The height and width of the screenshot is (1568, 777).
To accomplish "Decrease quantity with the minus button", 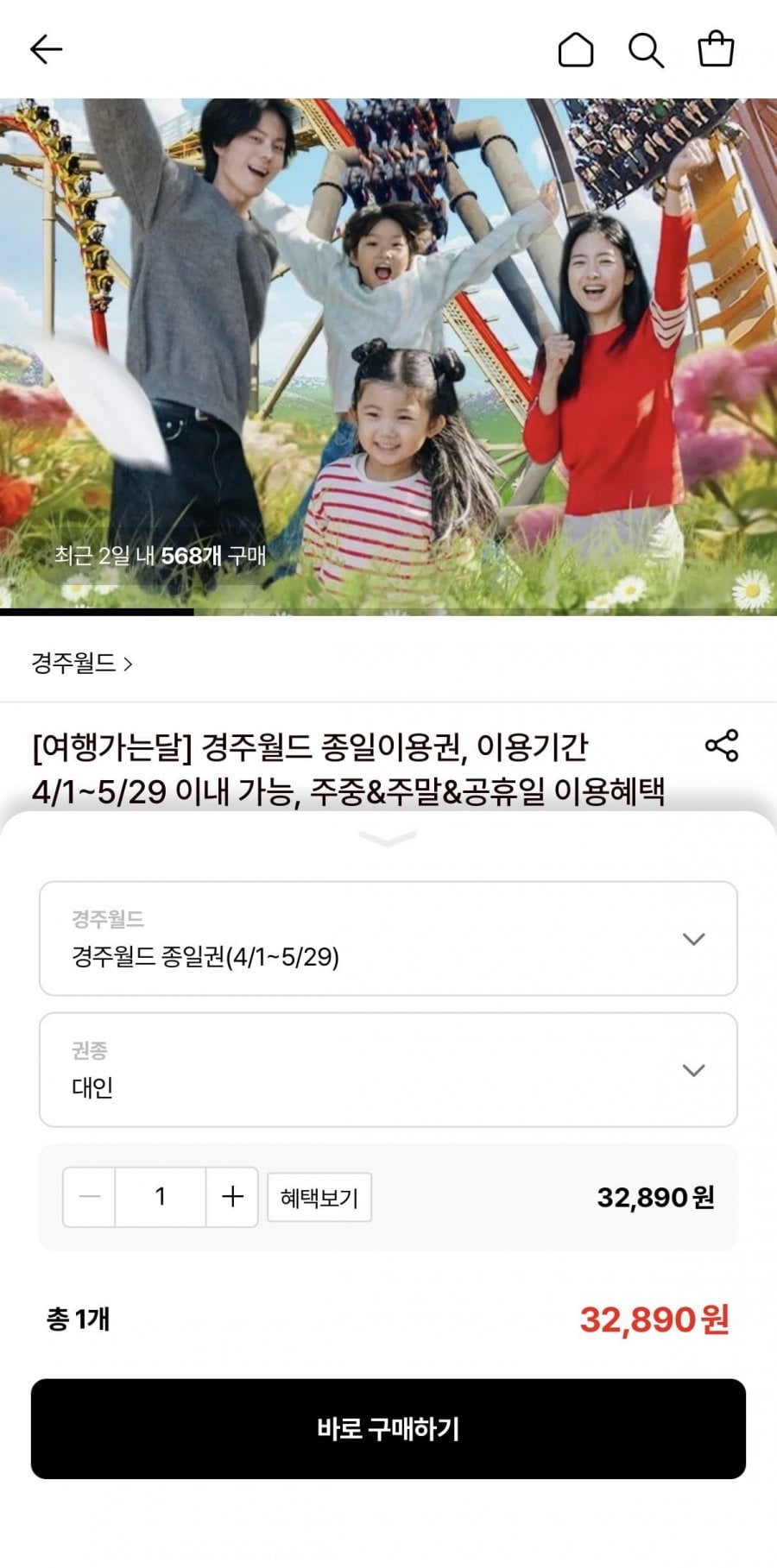I will [90, 1196].
